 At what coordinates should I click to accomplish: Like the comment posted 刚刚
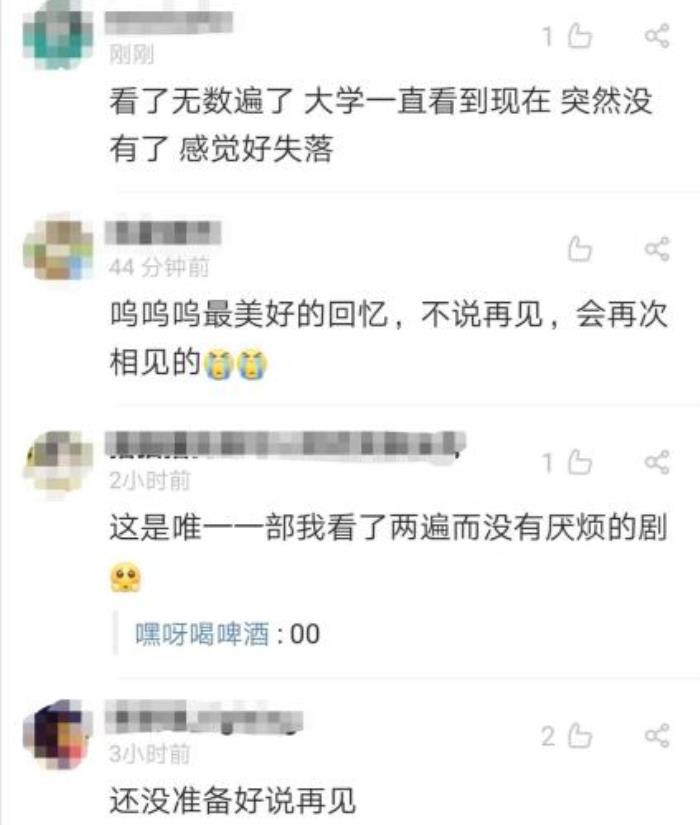[x=580, y=37]
